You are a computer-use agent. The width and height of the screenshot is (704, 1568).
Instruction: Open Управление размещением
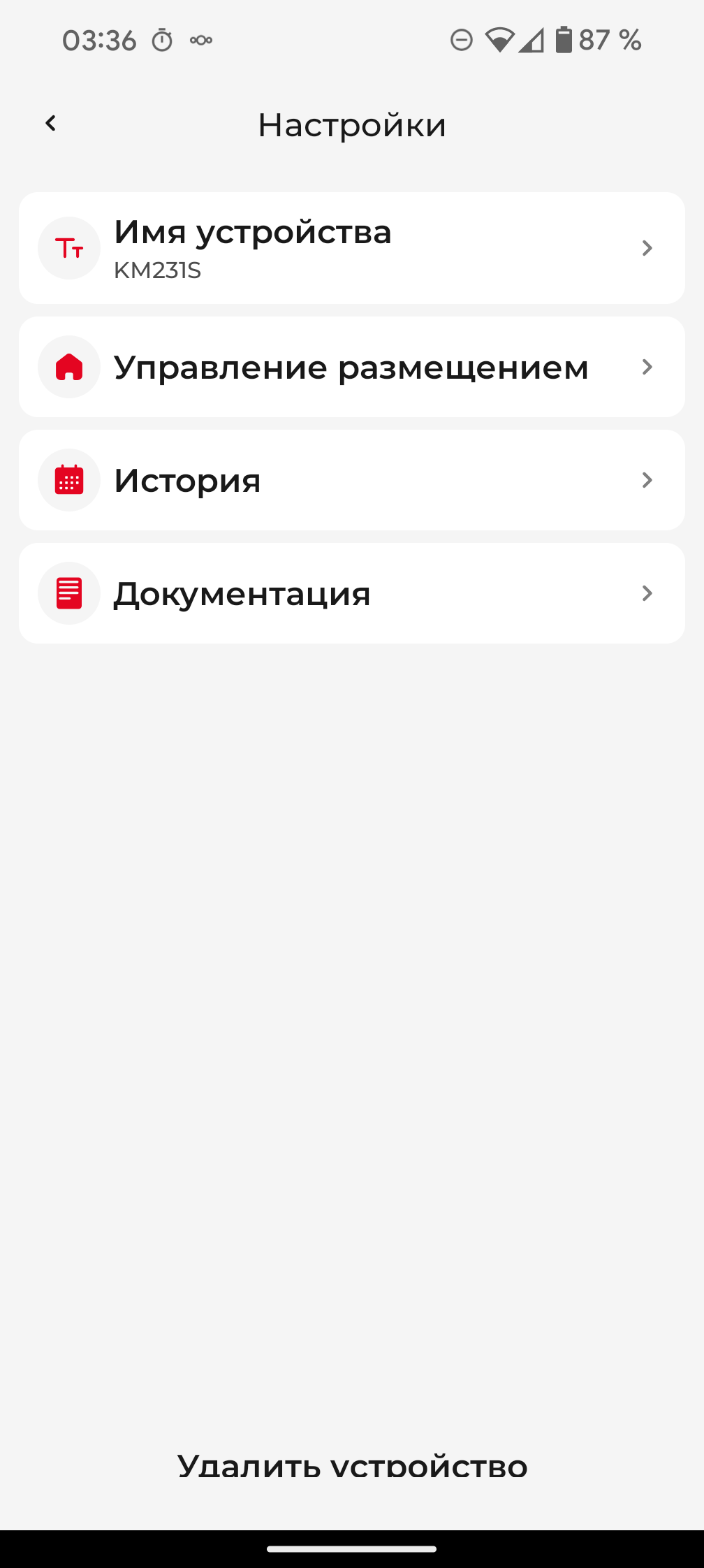point(351,367)
